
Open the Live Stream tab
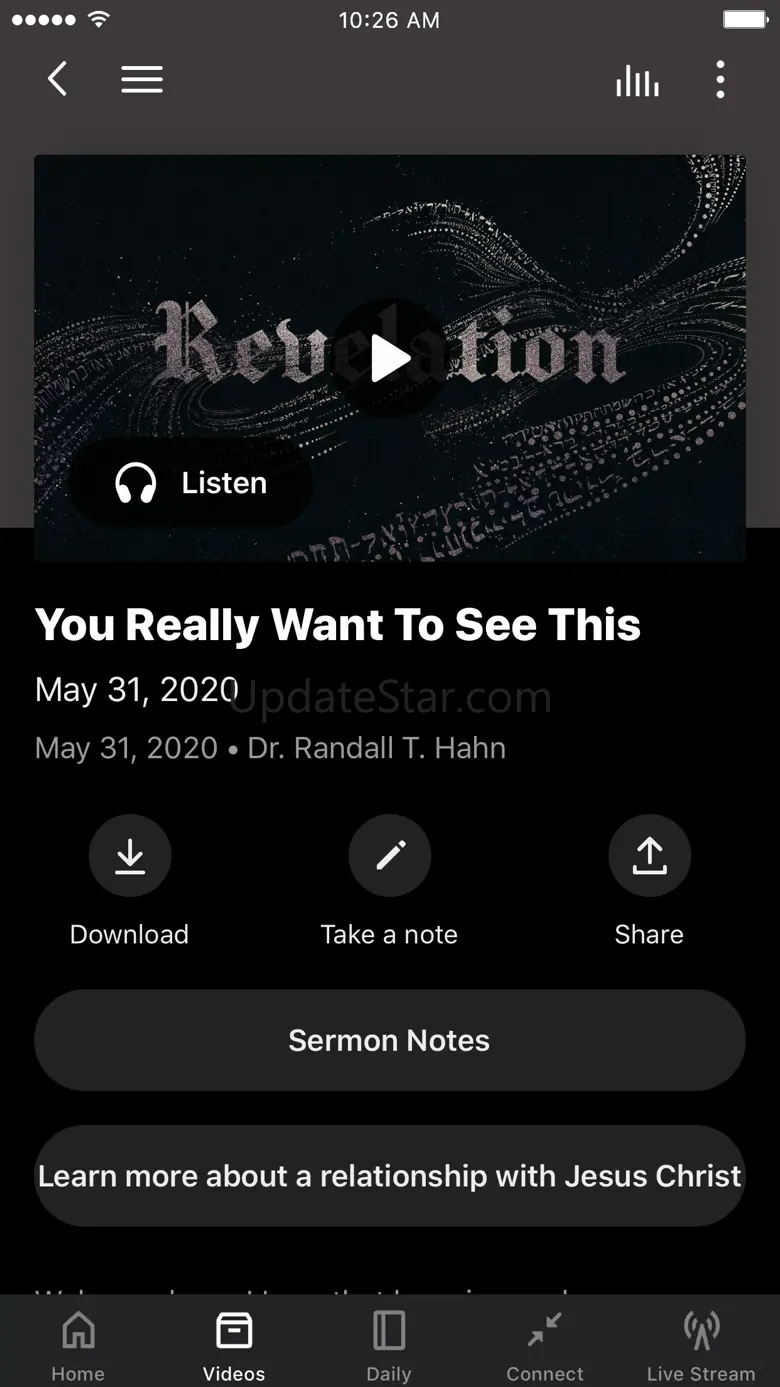pos(701,1345)
